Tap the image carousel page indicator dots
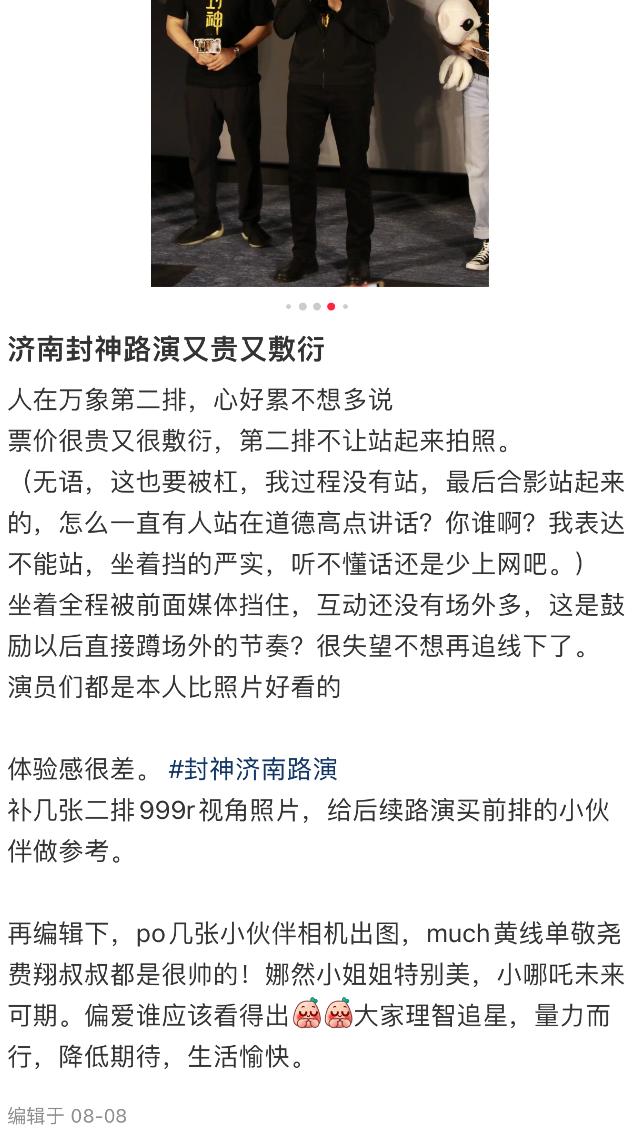This screenshot has width=640, height=1132. point(317,307)
